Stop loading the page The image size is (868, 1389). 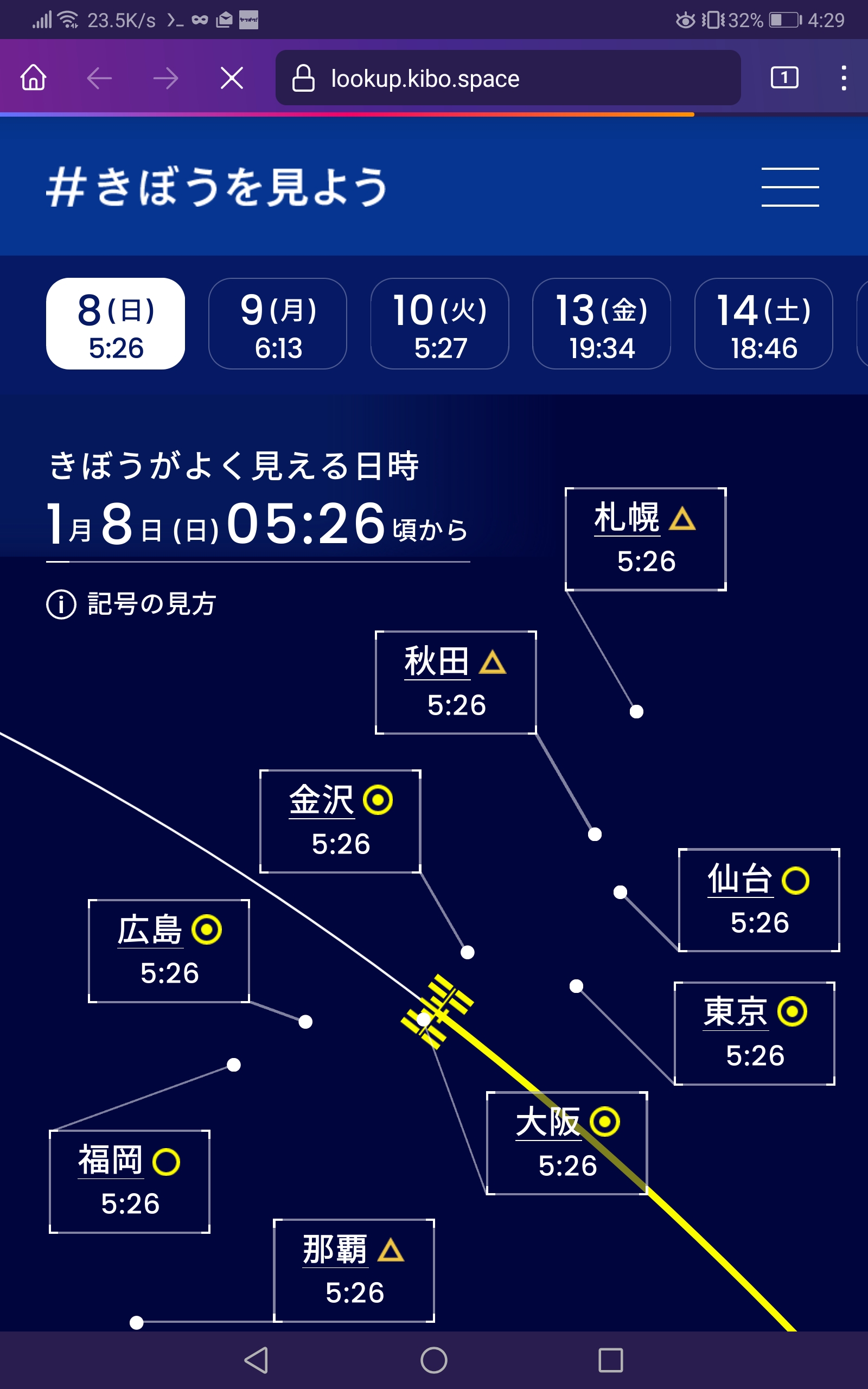coord(232,78)
